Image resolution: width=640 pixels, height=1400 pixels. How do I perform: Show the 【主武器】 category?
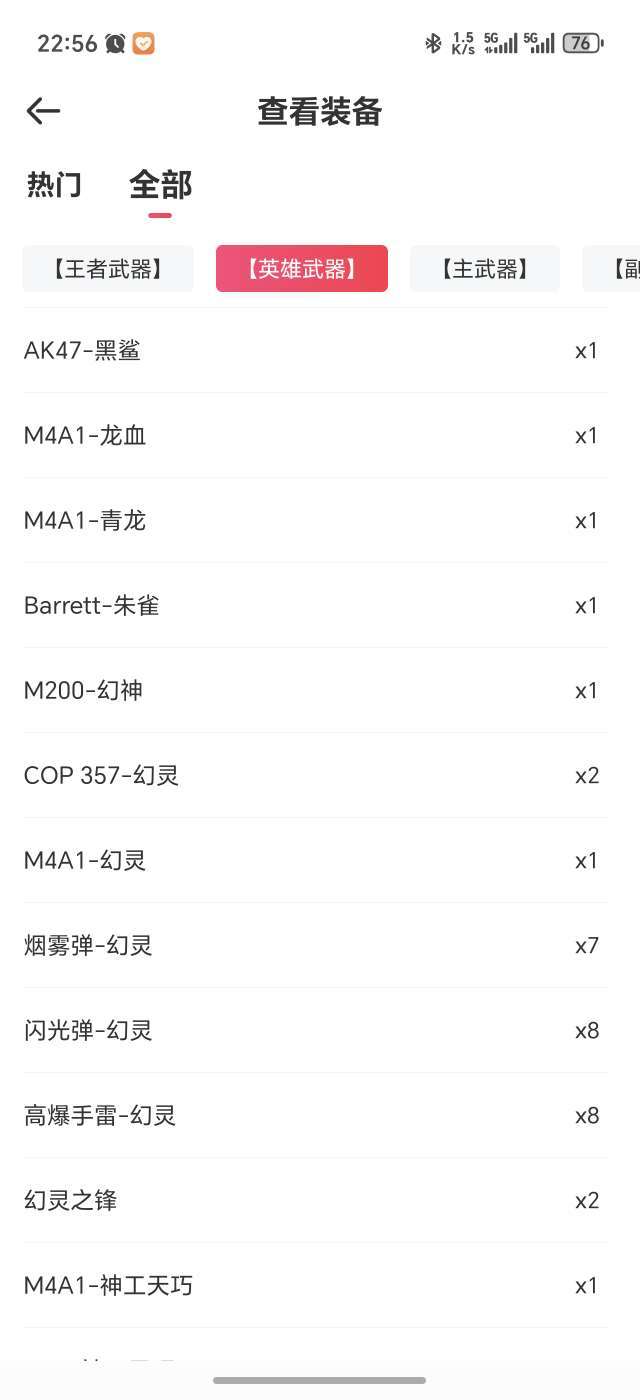click(485, 269)
